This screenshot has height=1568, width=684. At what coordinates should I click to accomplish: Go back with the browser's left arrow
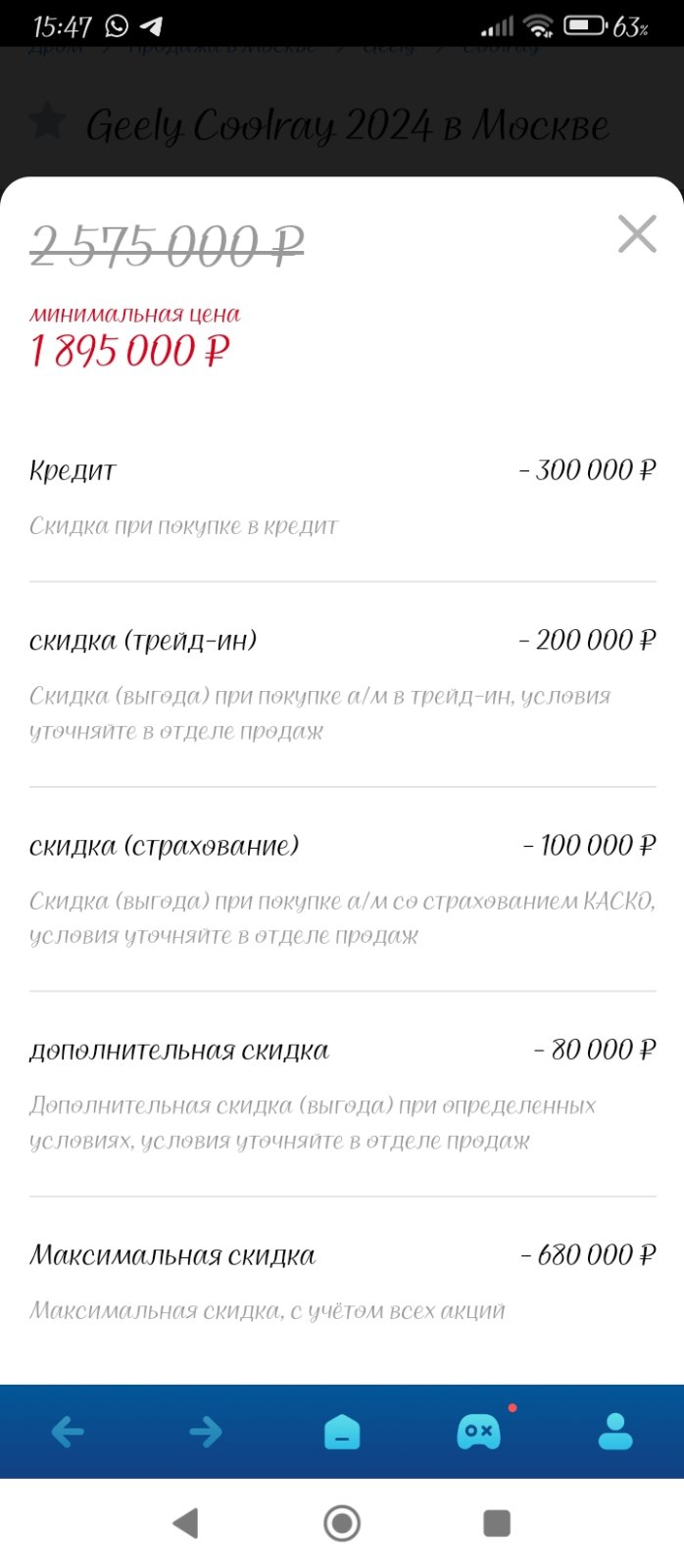click(68, 1432)
